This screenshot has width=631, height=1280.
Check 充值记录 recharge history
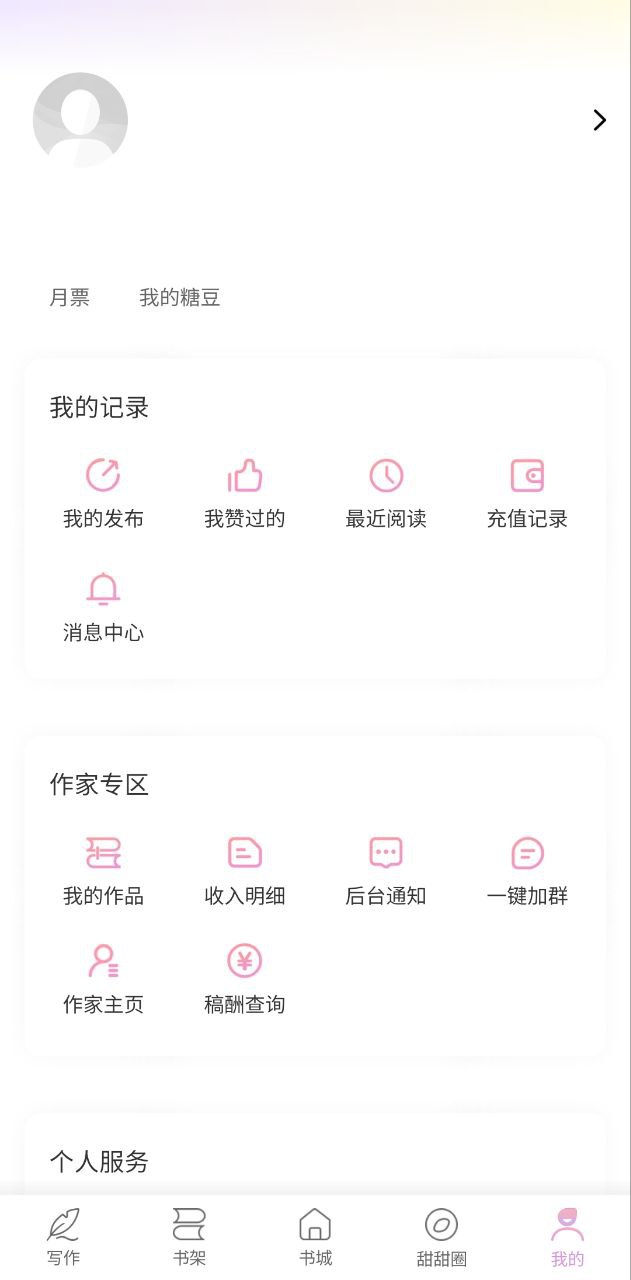[x=527, y=494]
